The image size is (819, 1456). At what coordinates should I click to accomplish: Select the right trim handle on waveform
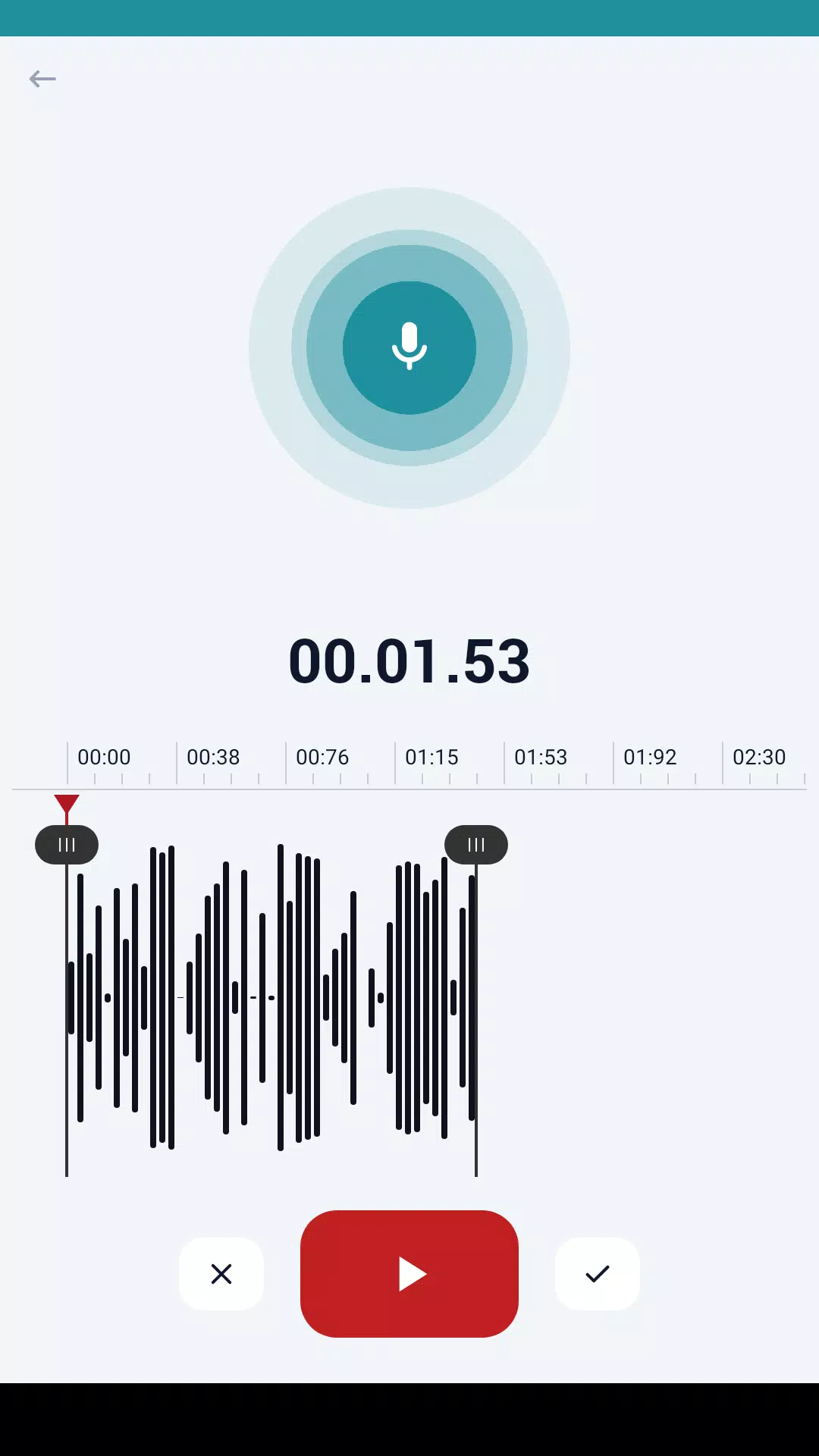(x=476, y=845)
